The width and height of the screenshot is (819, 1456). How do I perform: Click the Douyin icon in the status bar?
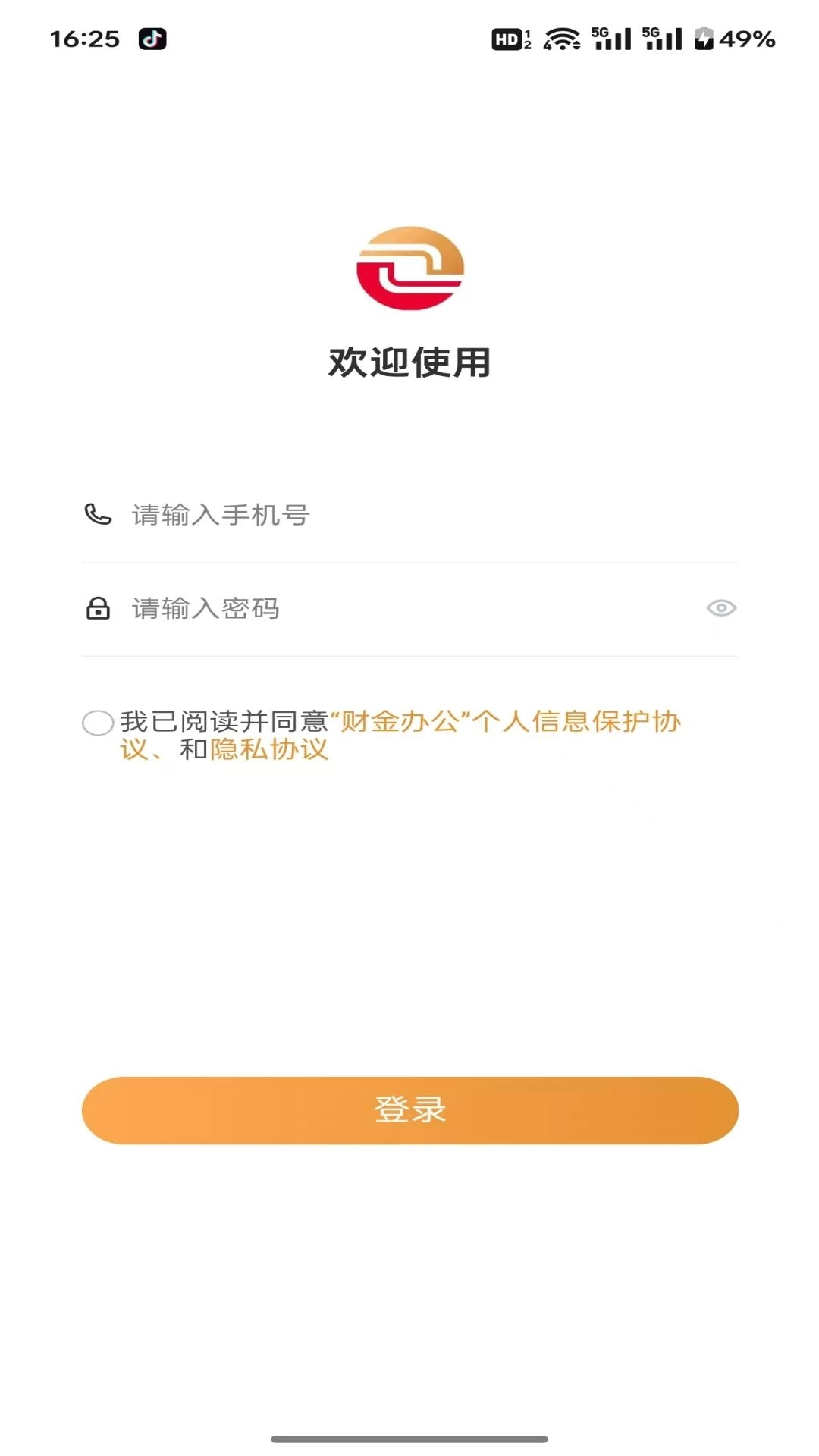tap(152, 39)
